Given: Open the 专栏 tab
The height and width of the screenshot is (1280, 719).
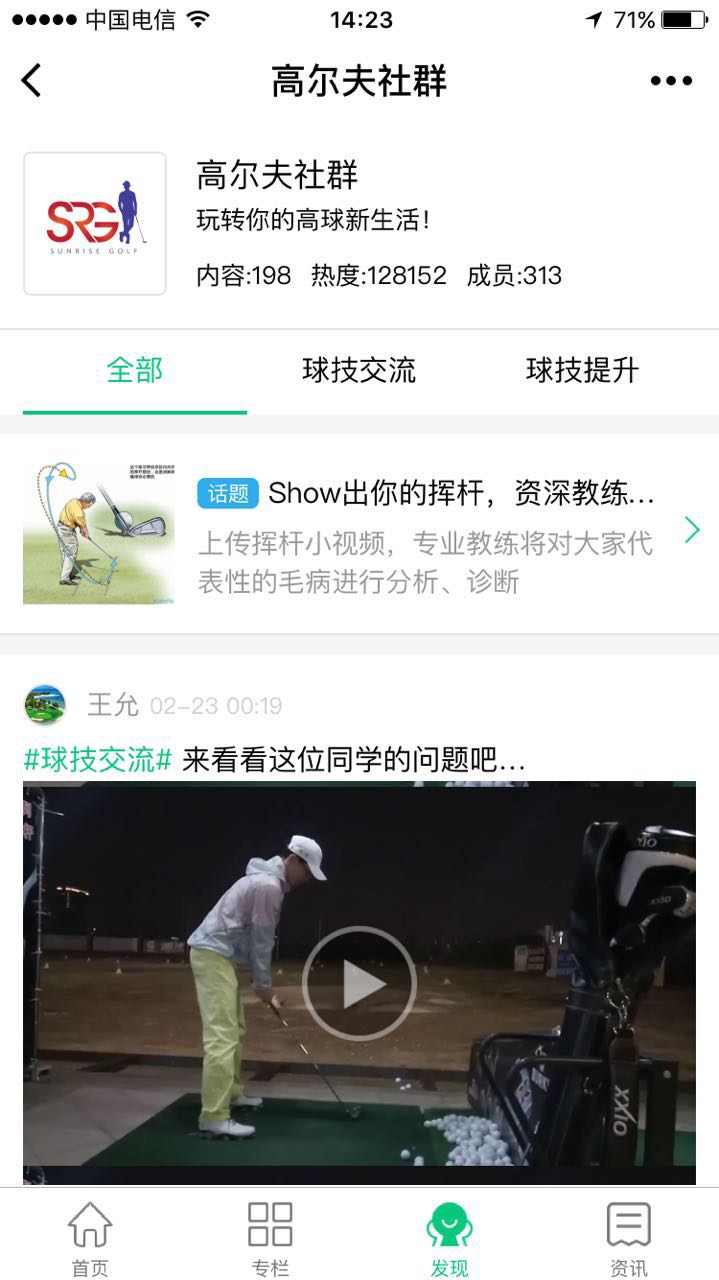Looking at the screenshot, I should [270, 1238].
